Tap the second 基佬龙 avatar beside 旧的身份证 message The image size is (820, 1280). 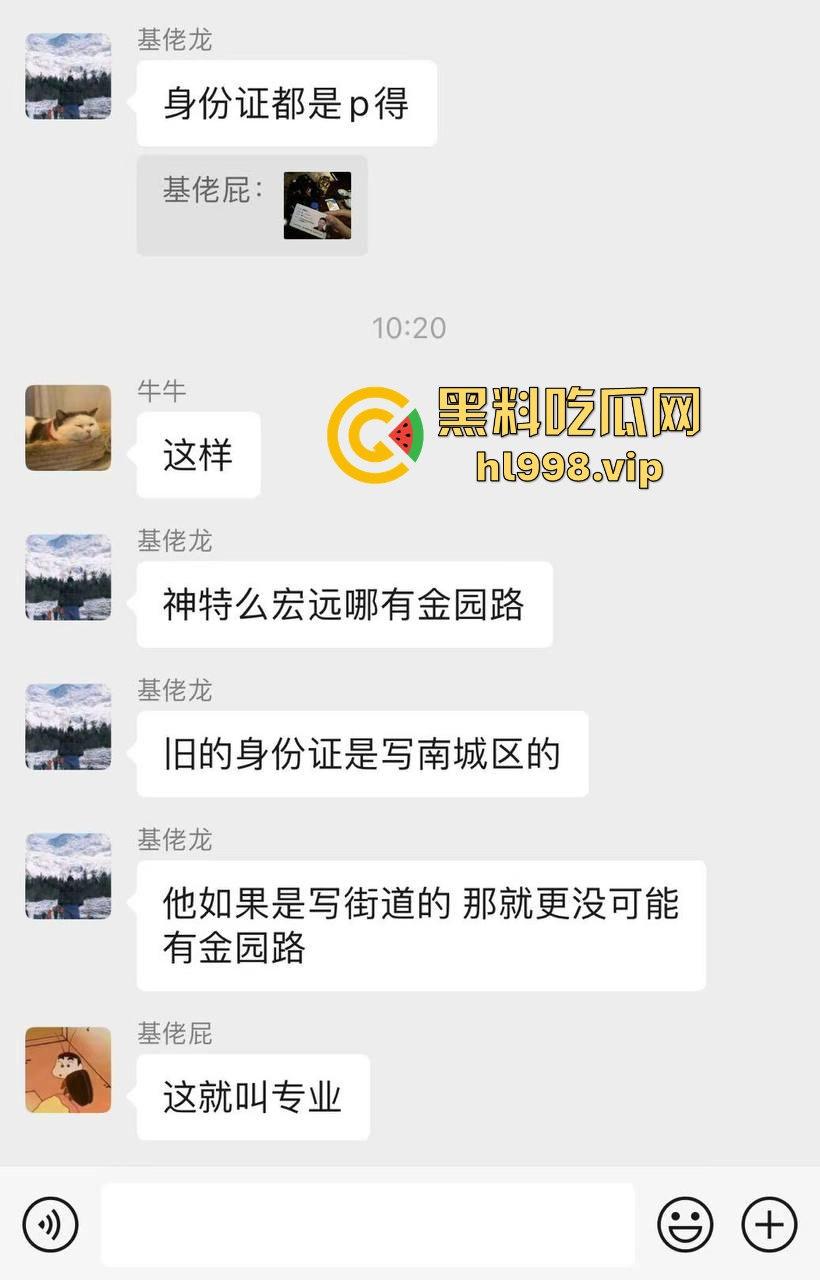click(x=67, y=727)
